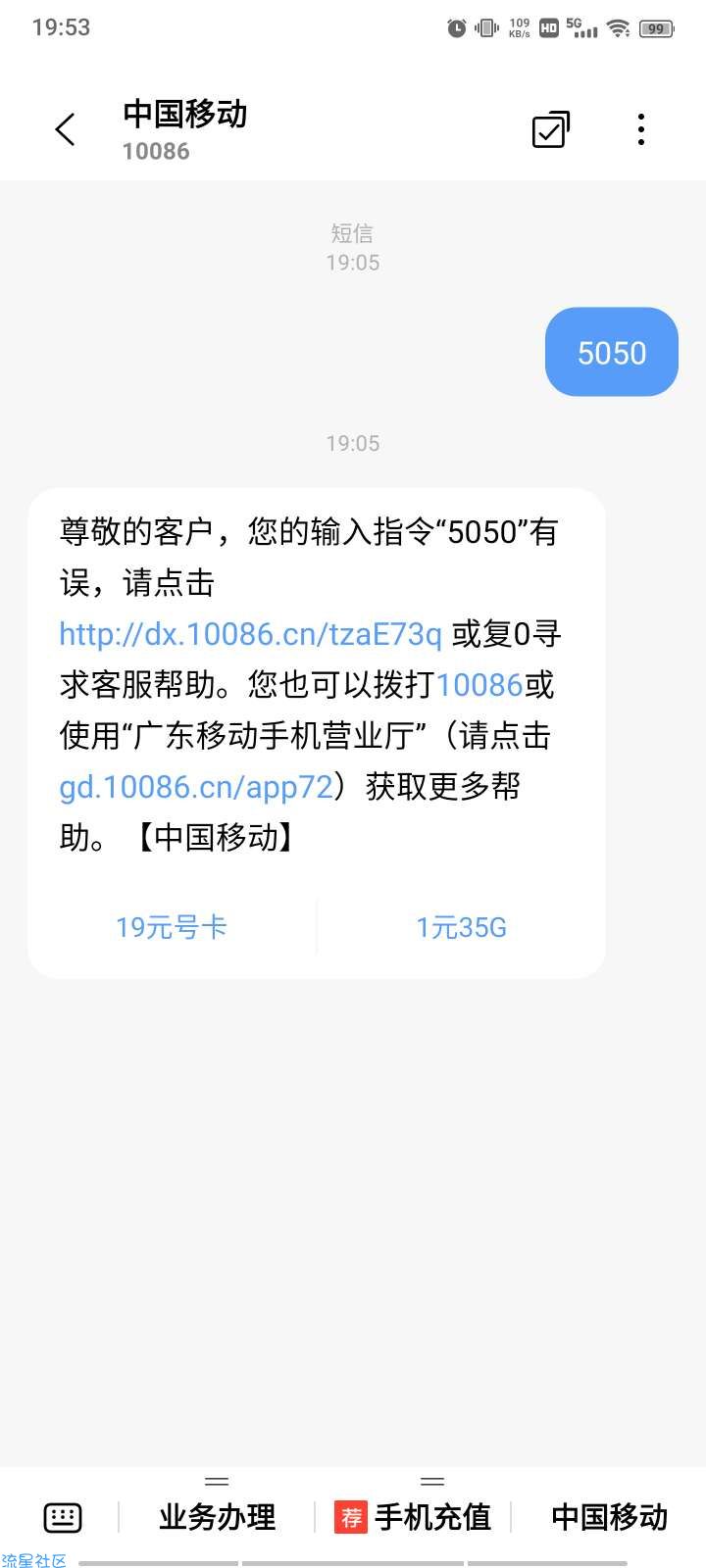This screenshot has width=706, height=1568.
Task: Open the dx.10086.cn/tzaE73q link
Action: pyautogui.click(x=251, y=634)
